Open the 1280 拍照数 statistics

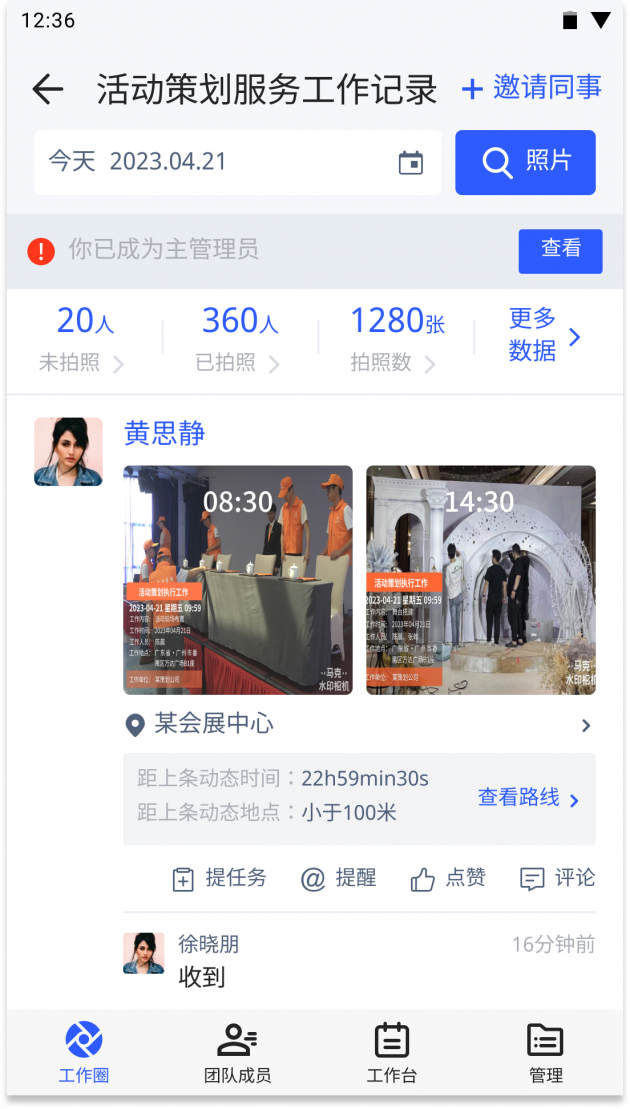(x=396, y=339)
